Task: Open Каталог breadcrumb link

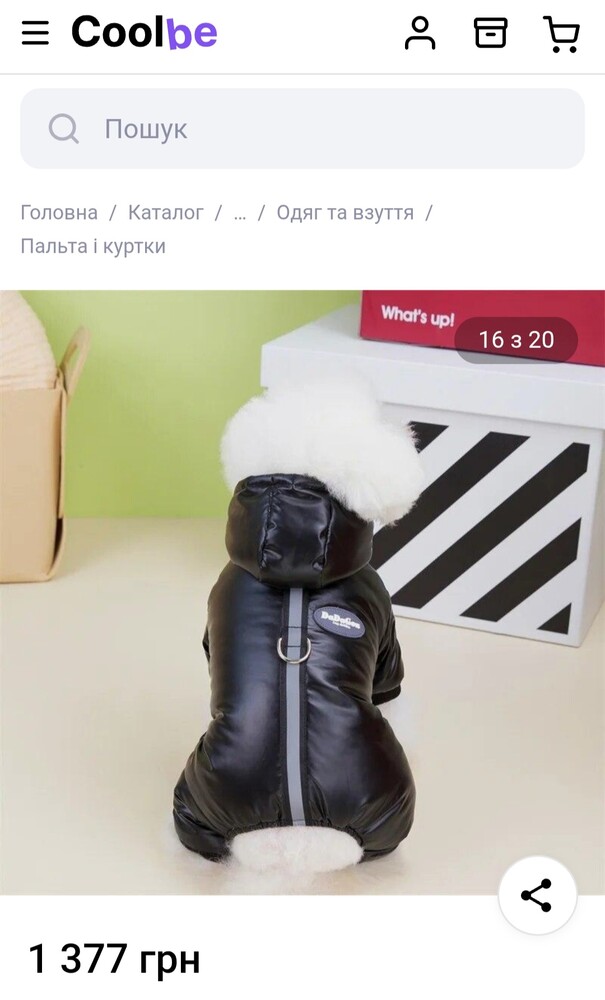Action: [x=166, y=212]
